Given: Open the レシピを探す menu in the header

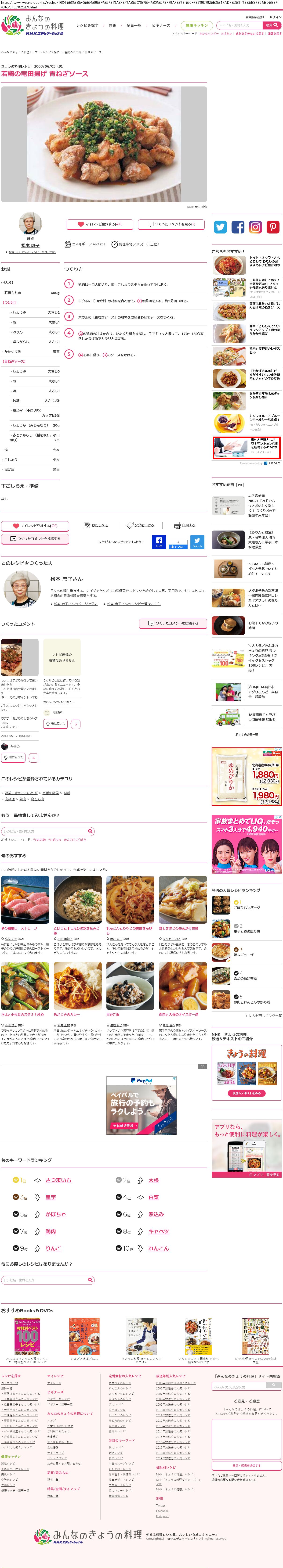Looking at the screenshot, I should tap(87, 25).
